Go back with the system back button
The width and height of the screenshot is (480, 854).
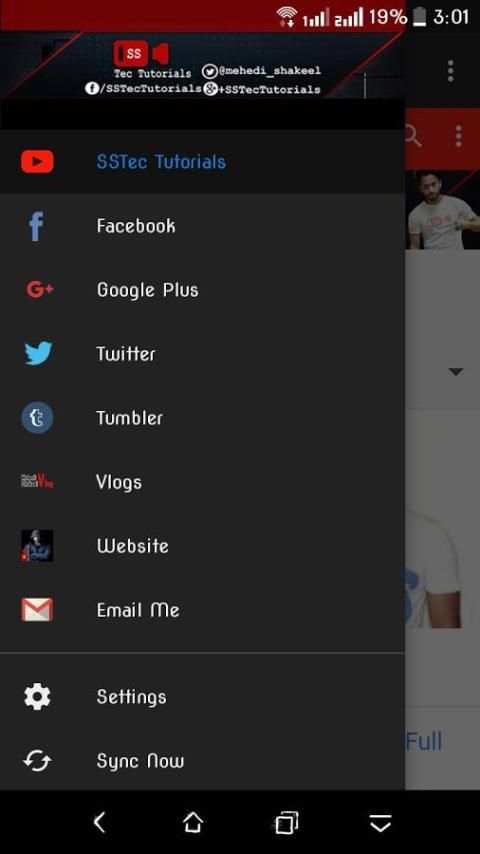pos(100,822)
